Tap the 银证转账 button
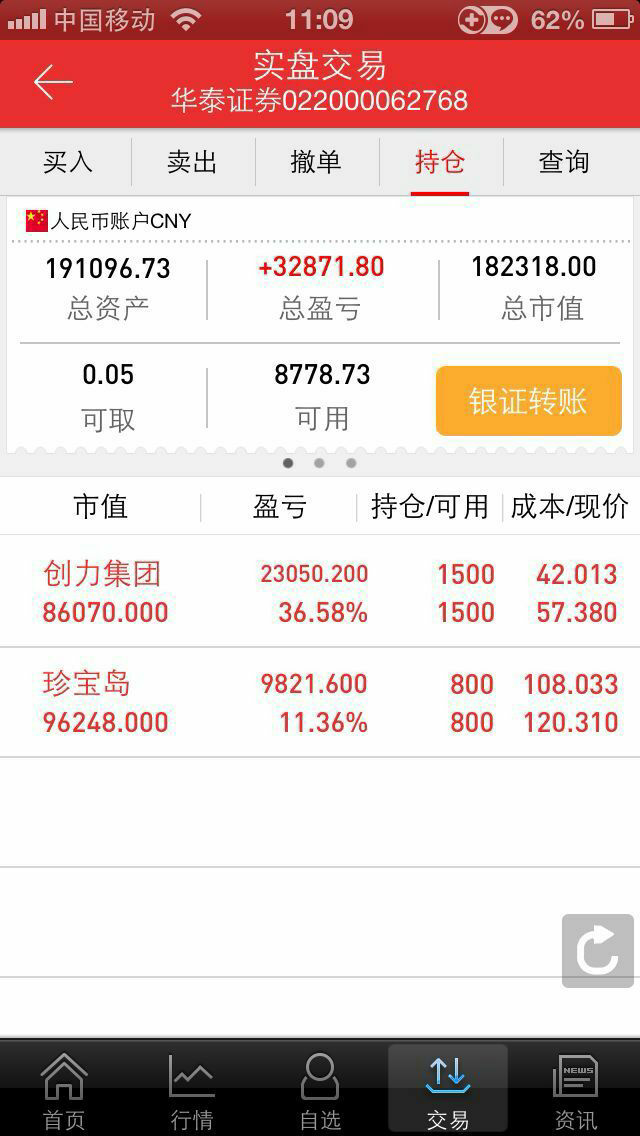This screenshot has height=1136, width=640. click(528, 401)
